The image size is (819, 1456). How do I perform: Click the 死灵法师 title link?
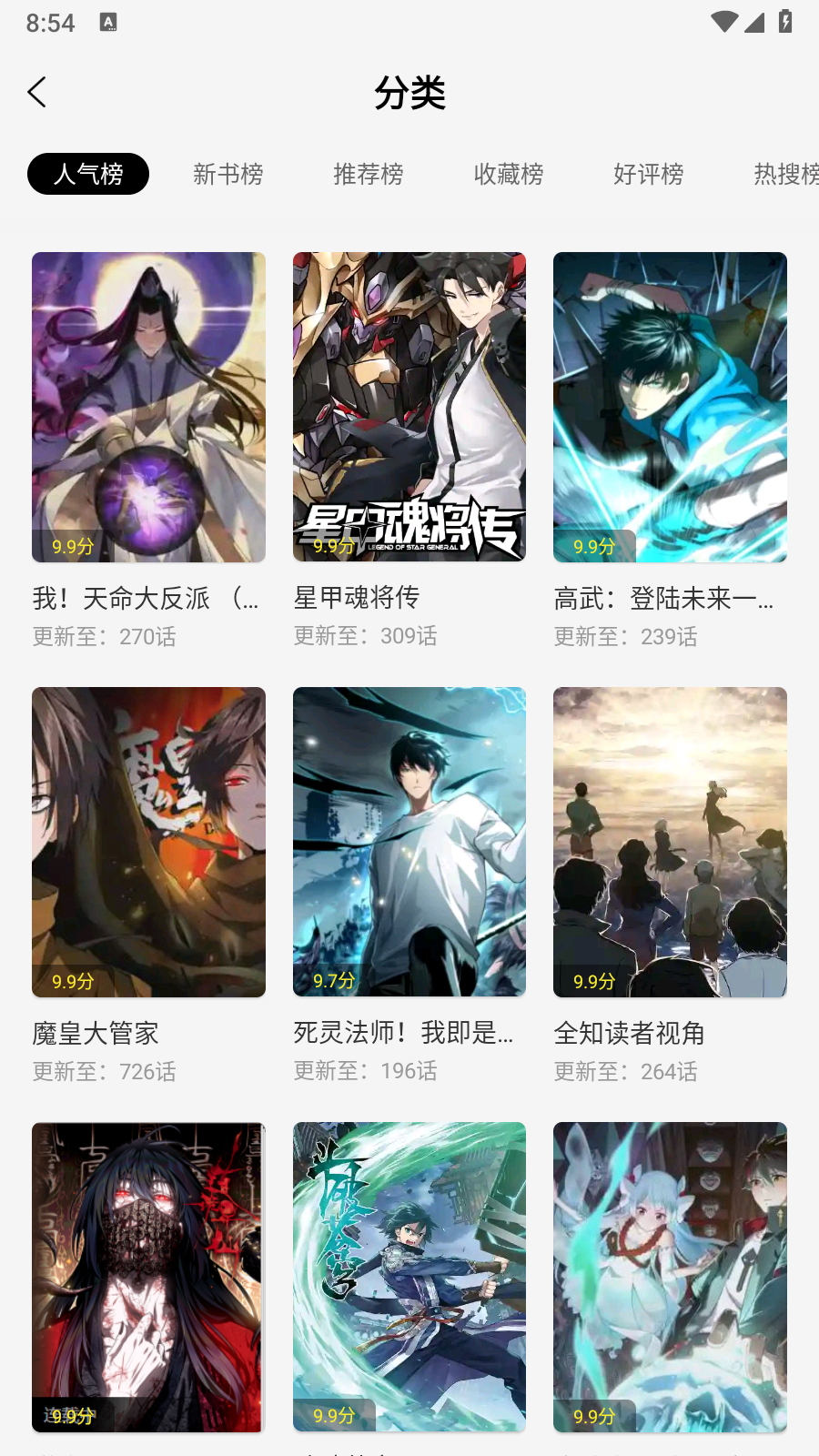(x=403, y=1033)
